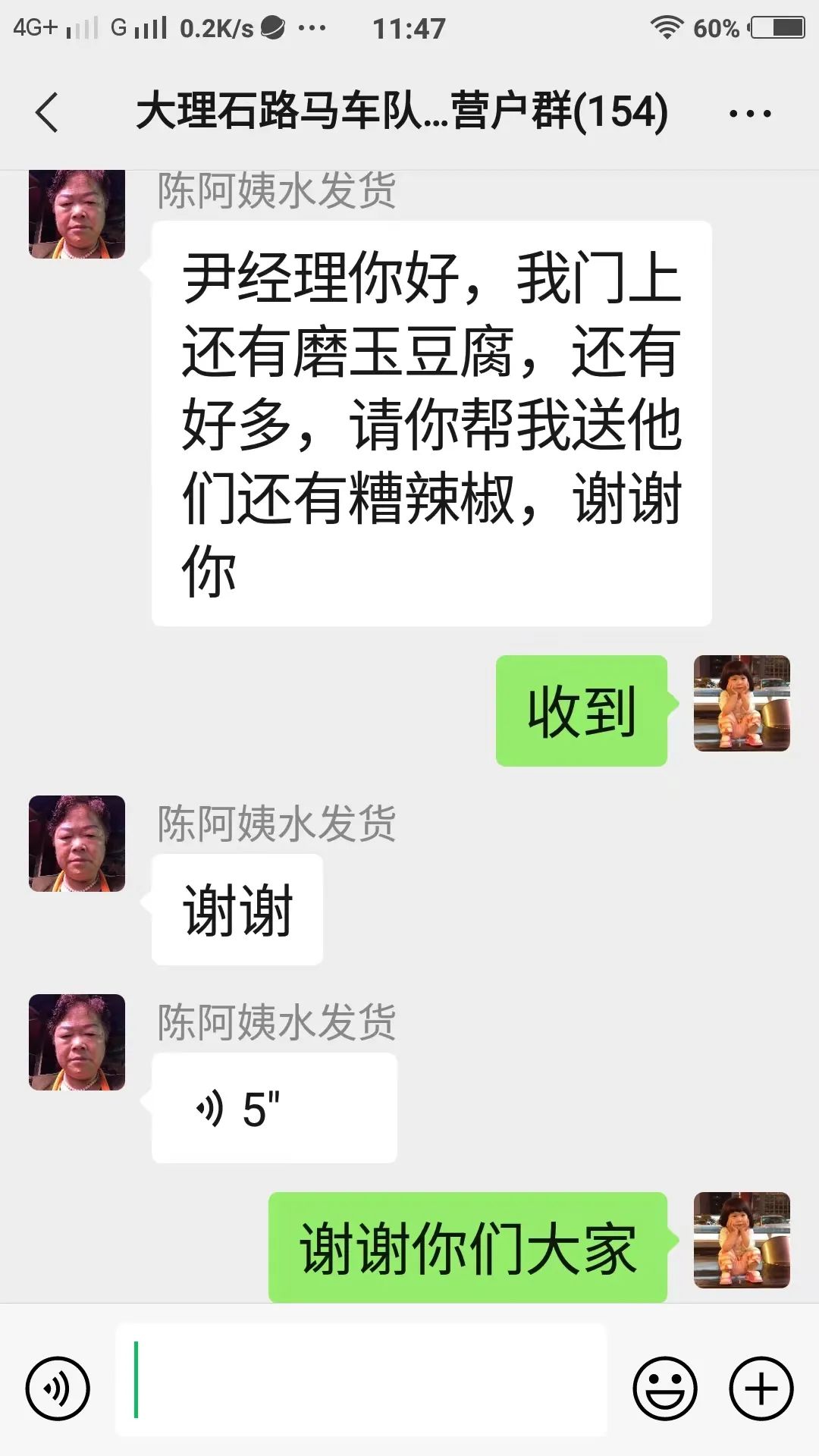Go back from the group chat
Screen dimensions: 819x1456
tap(47, 112)
